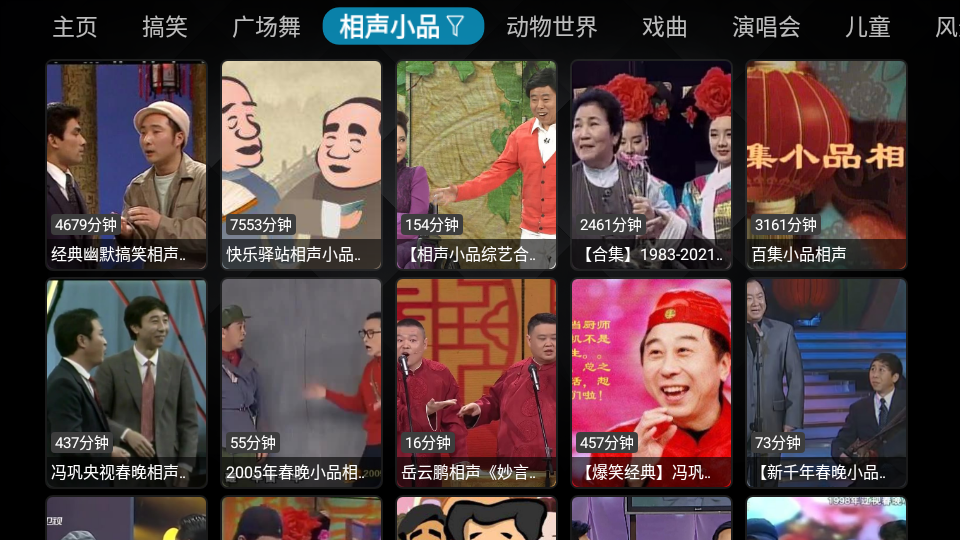Open 快乐驿站相声小品 video card

pyautogui.click(x=301, y=165)
